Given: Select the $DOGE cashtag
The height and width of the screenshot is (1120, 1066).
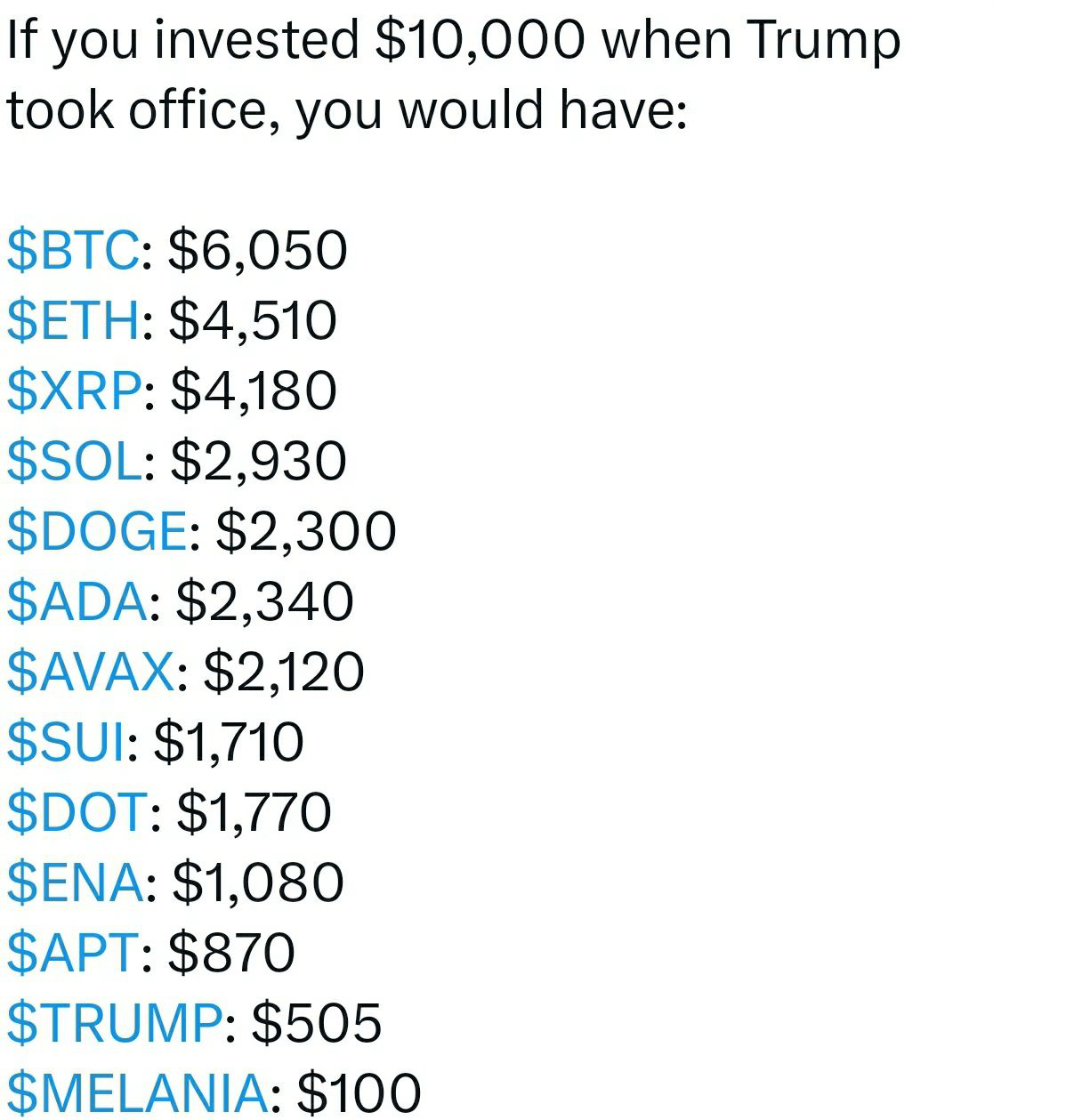Looking at the screenshot, I should pyautogui.click(x=96, y=531).
